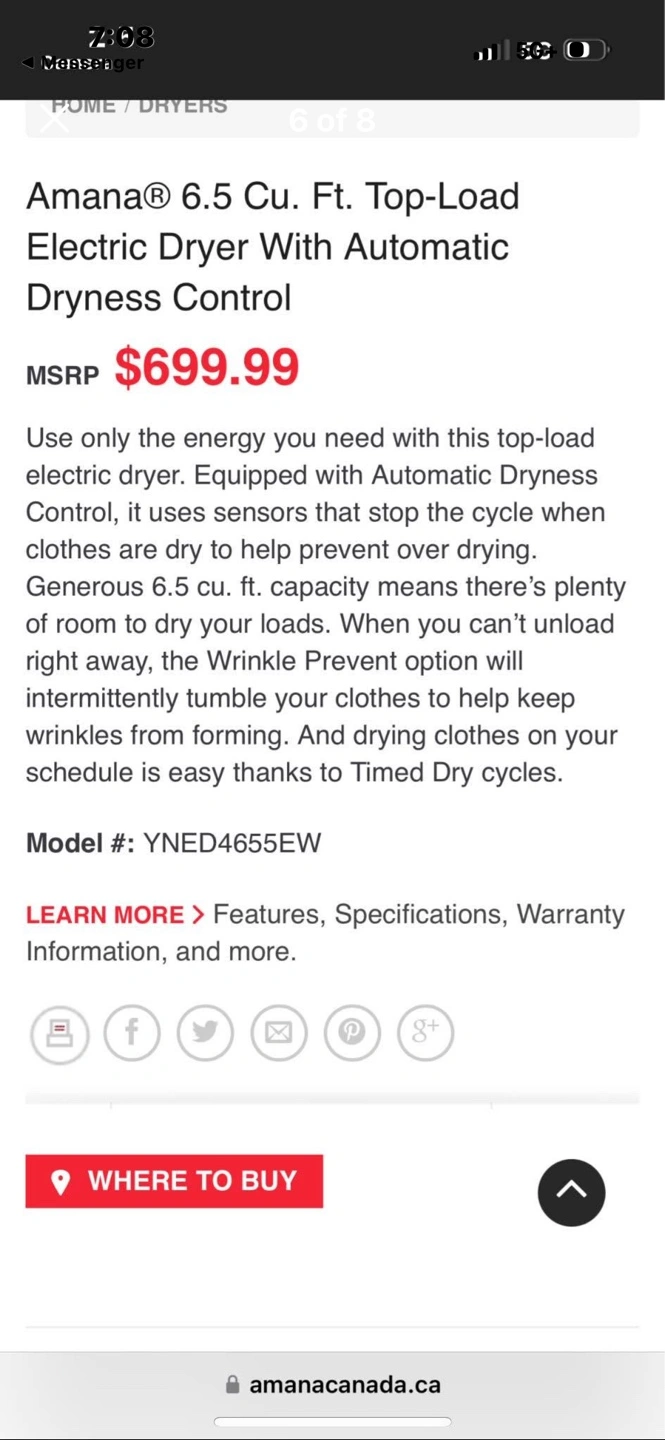The image size is (665, 1440).
Task: Close the viewer with the X
Action: pyautogui.click(x=55, y=119)
